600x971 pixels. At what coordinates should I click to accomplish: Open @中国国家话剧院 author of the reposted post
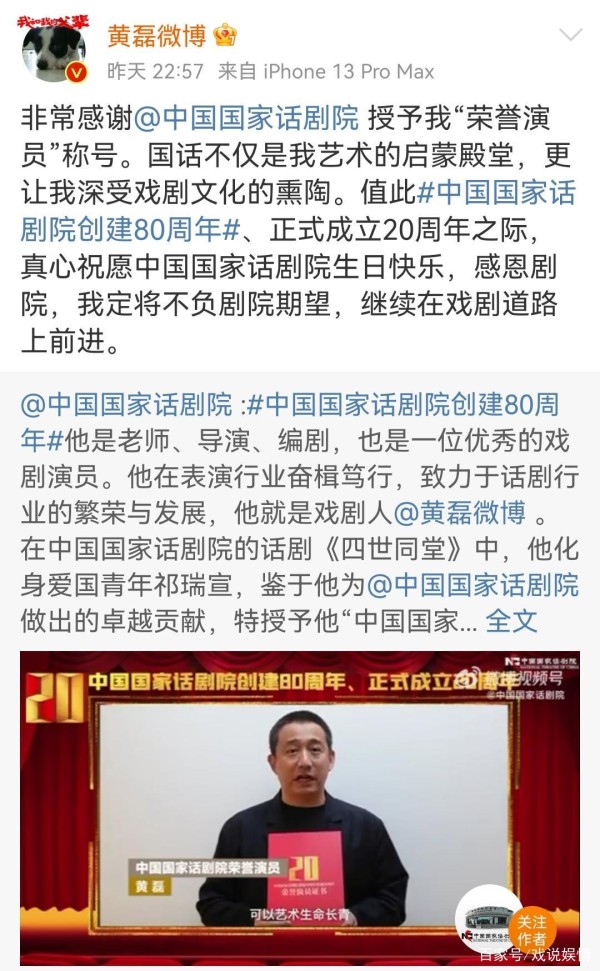(x=126, y=404)
